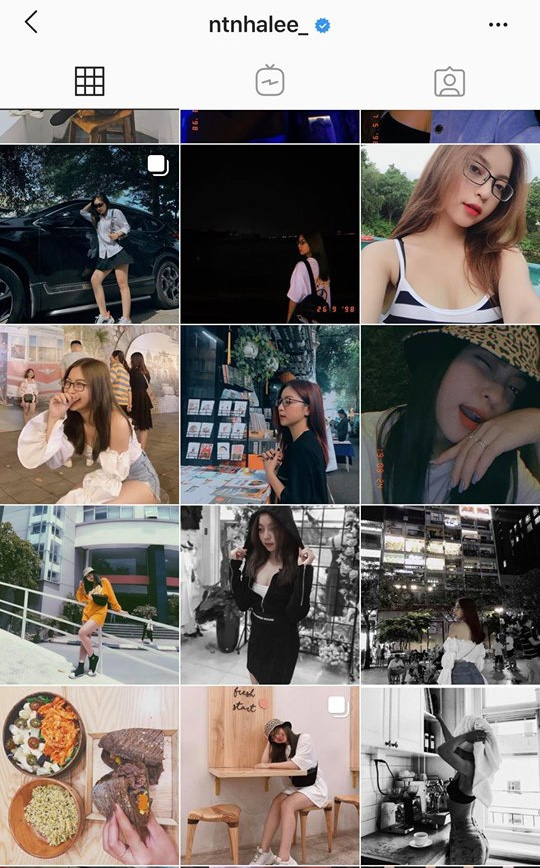Switch to the IGTV videos tab
Viewport: 540px width, 868px height.
coord(270,81)
